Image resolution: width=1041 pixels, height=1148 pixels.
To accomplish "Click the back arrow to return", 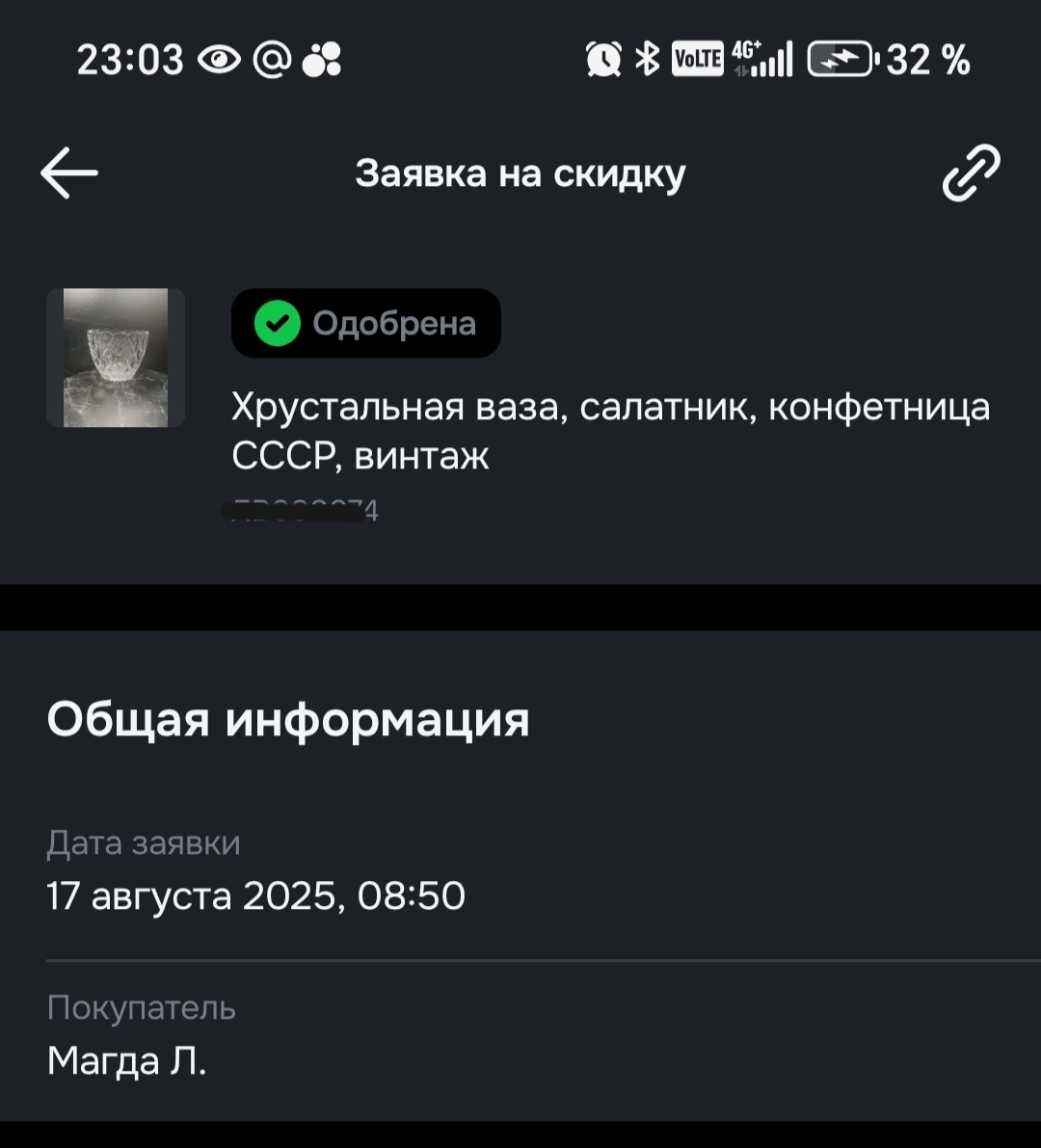I will click(67, 173).
